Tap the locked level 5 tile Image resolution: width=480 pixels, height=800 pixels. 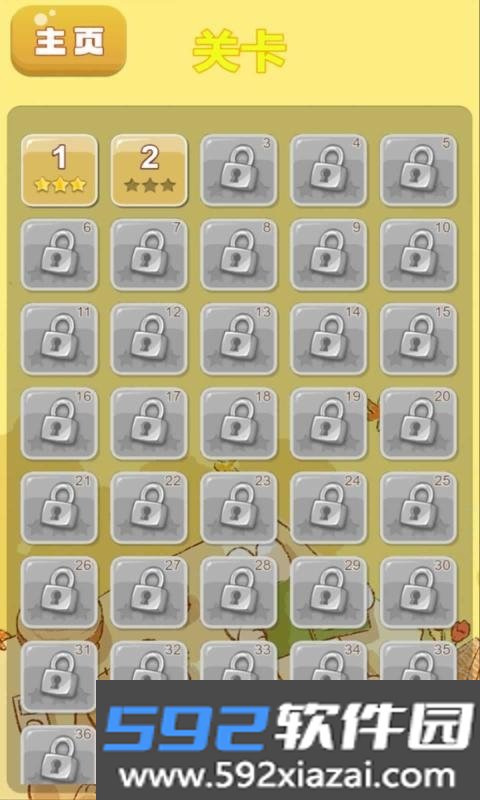pos(418,170)
